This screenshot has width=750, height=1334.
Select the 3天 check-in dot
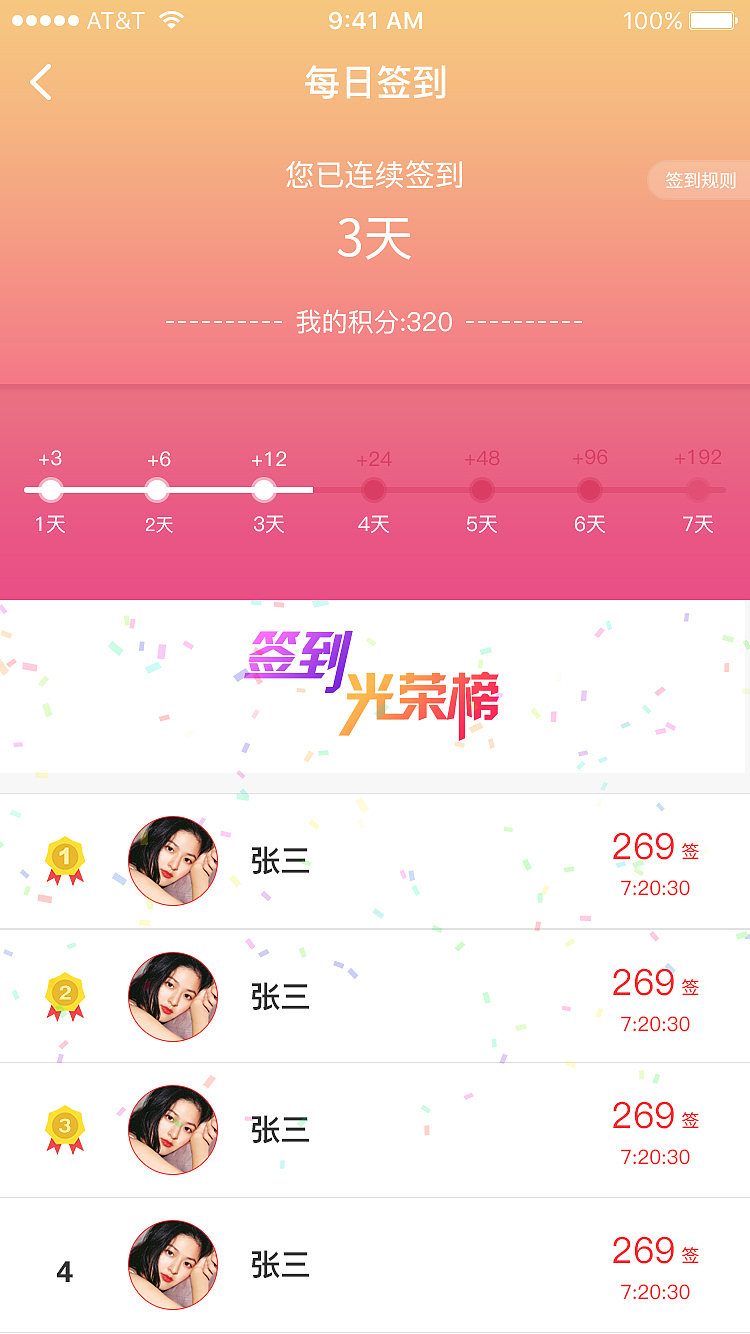pyautogui.click(x=265, y=490)
